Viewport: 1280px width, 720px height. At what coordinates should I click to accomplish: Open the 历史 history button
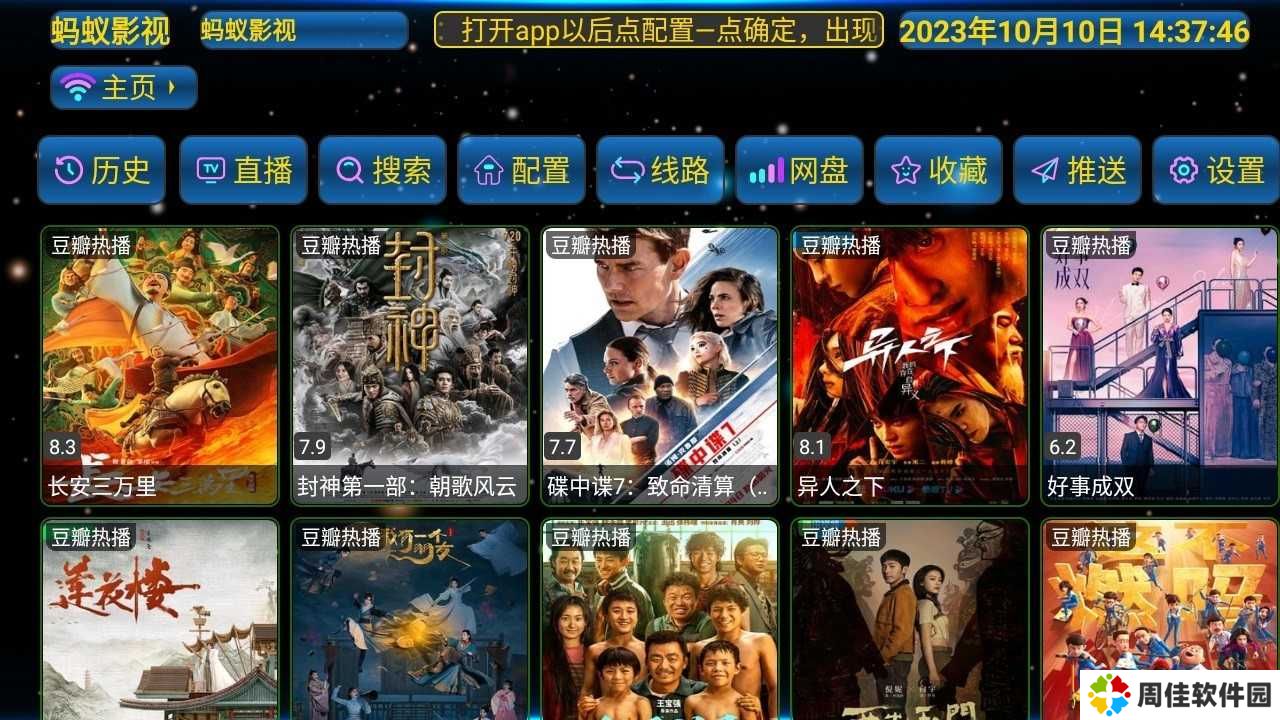pyautogui.click(x=101, y=171)
